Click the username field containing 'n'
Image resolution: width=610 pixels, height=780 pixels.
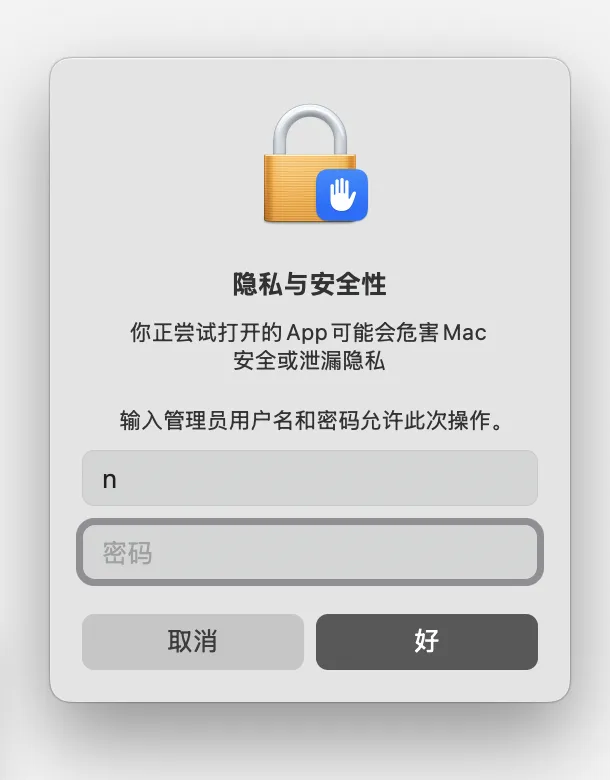pos(309,478)
